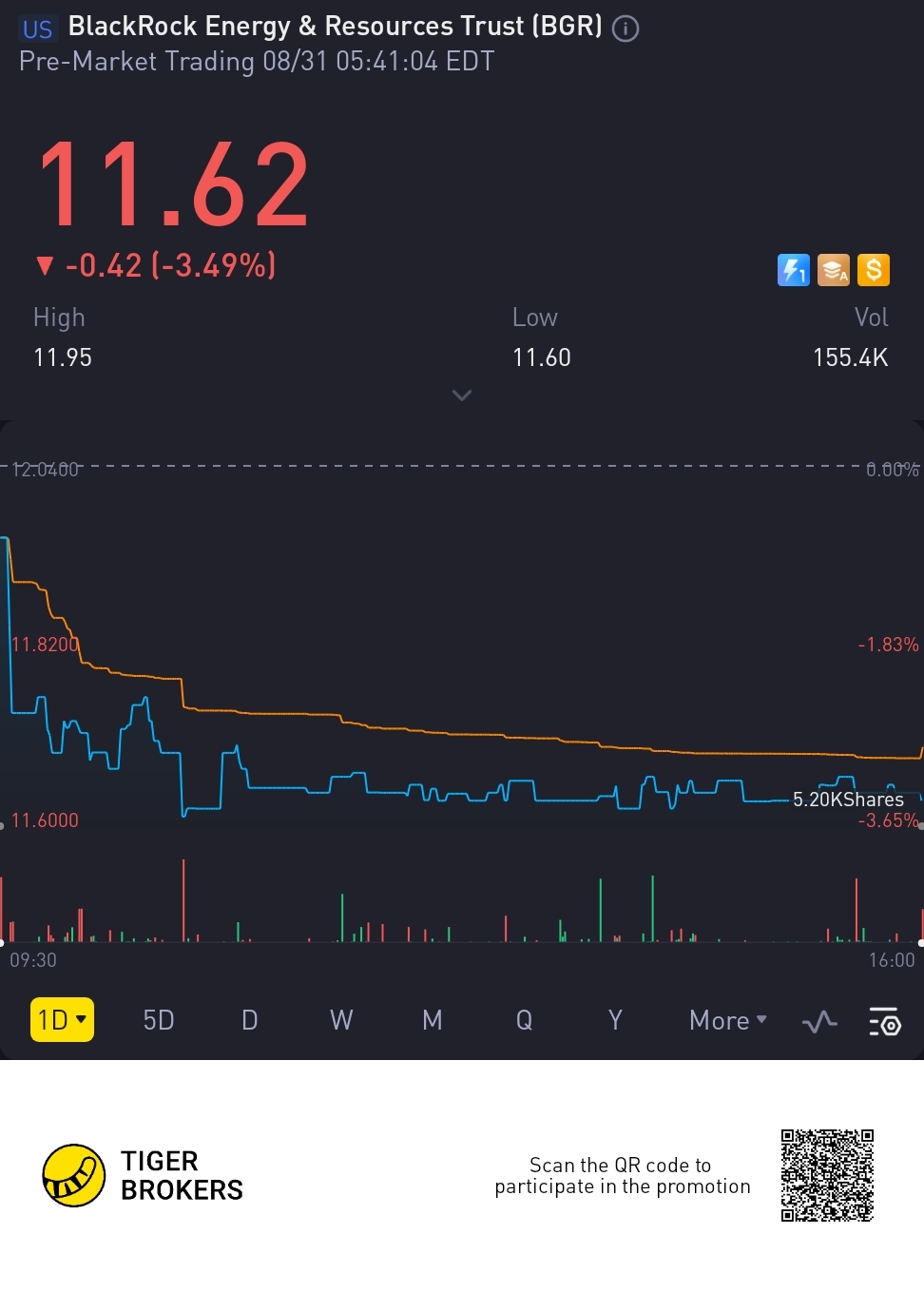This screenshot has width=924, height=1292.
Task: Open the 1D timeframe dropdown
Action: (63, 1020)
